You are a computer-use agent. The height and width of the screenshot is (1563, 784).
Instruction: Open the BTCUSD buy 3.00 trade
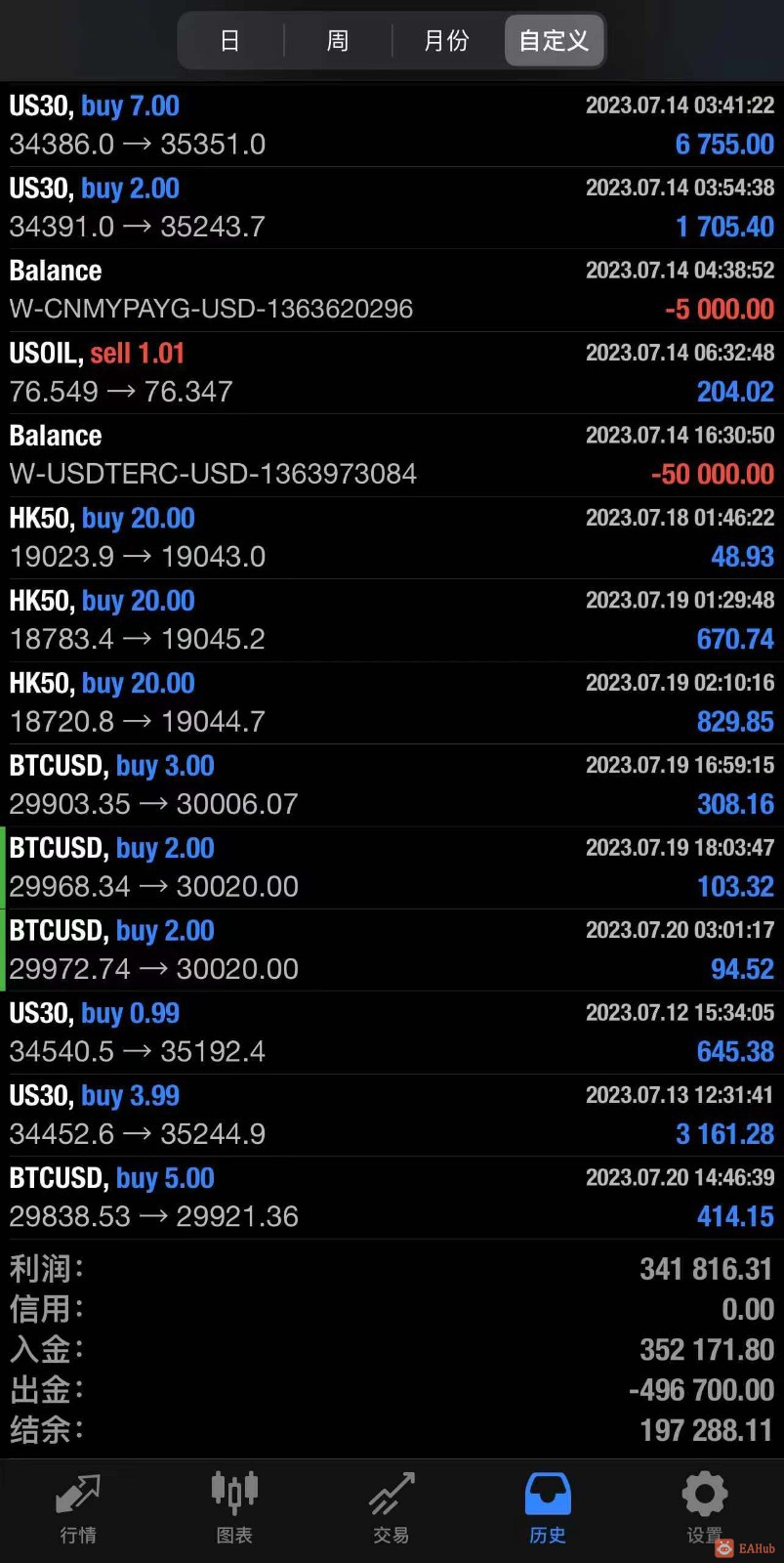(x=391, y=784)
